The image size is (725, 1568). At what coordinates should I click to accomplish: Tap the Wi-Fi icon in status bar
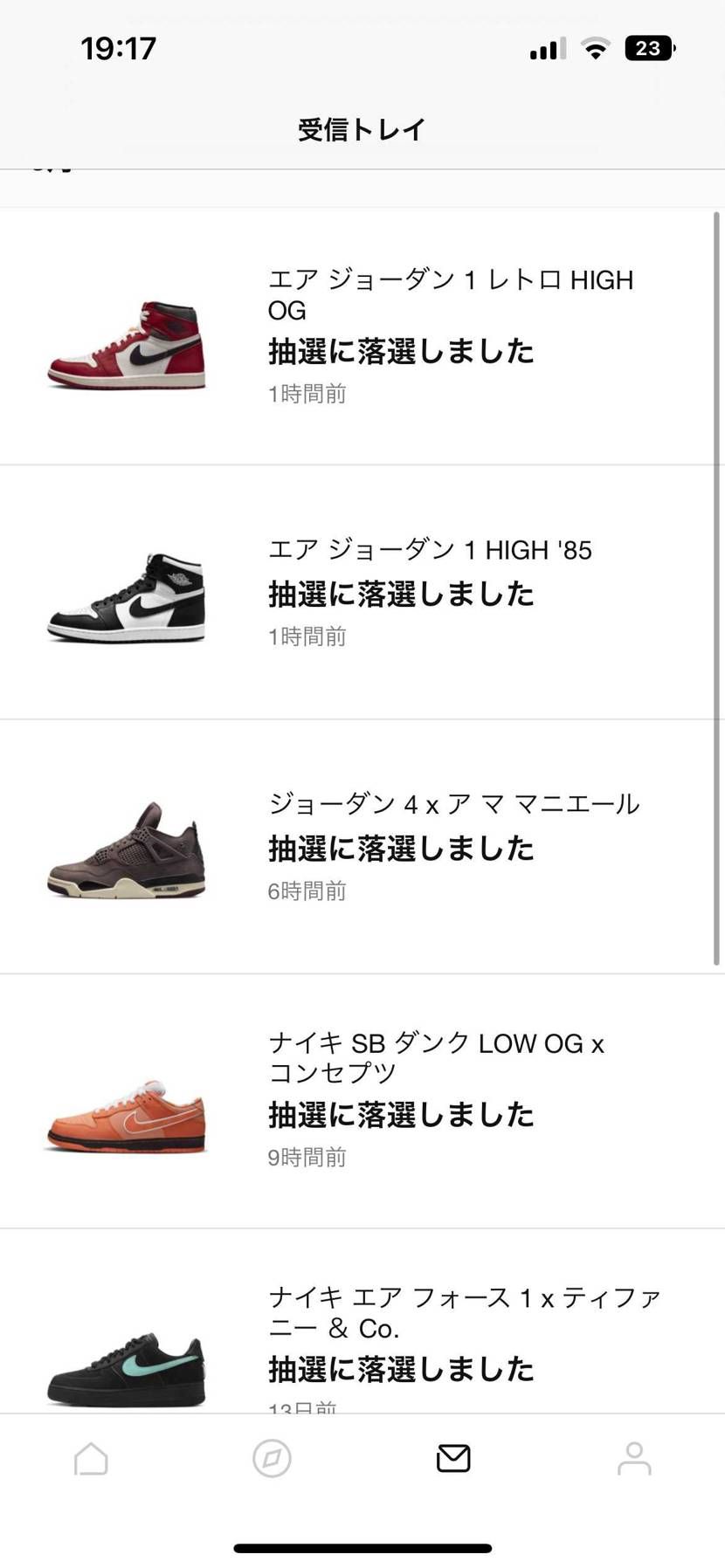[595, 49]
